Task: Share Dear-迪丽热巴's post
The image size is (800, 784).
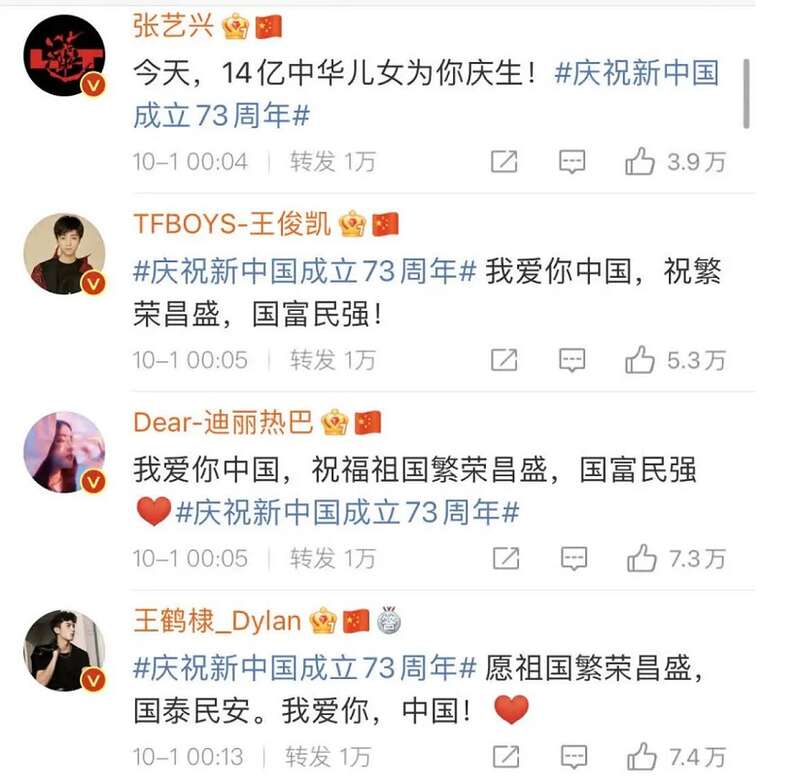Action: point(504,557)
